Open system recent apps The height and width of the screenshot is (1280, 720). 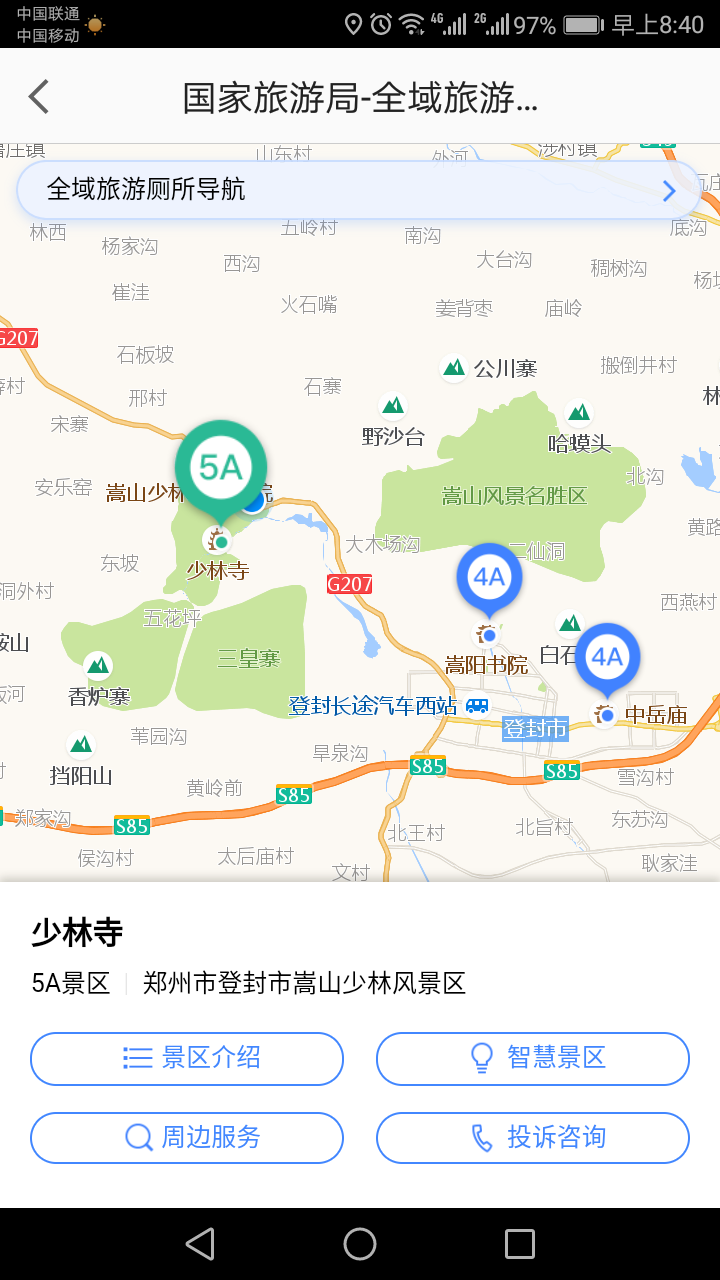point(520,1244)
